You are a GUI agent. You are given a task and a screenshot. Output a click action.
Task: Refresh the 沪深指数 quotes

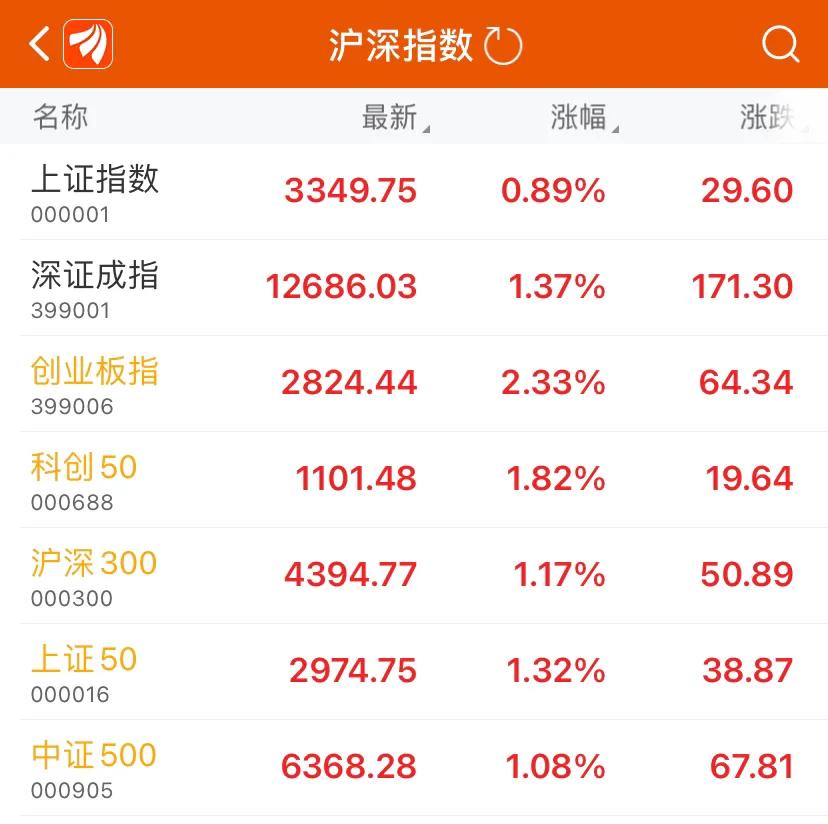coord(503,45)
